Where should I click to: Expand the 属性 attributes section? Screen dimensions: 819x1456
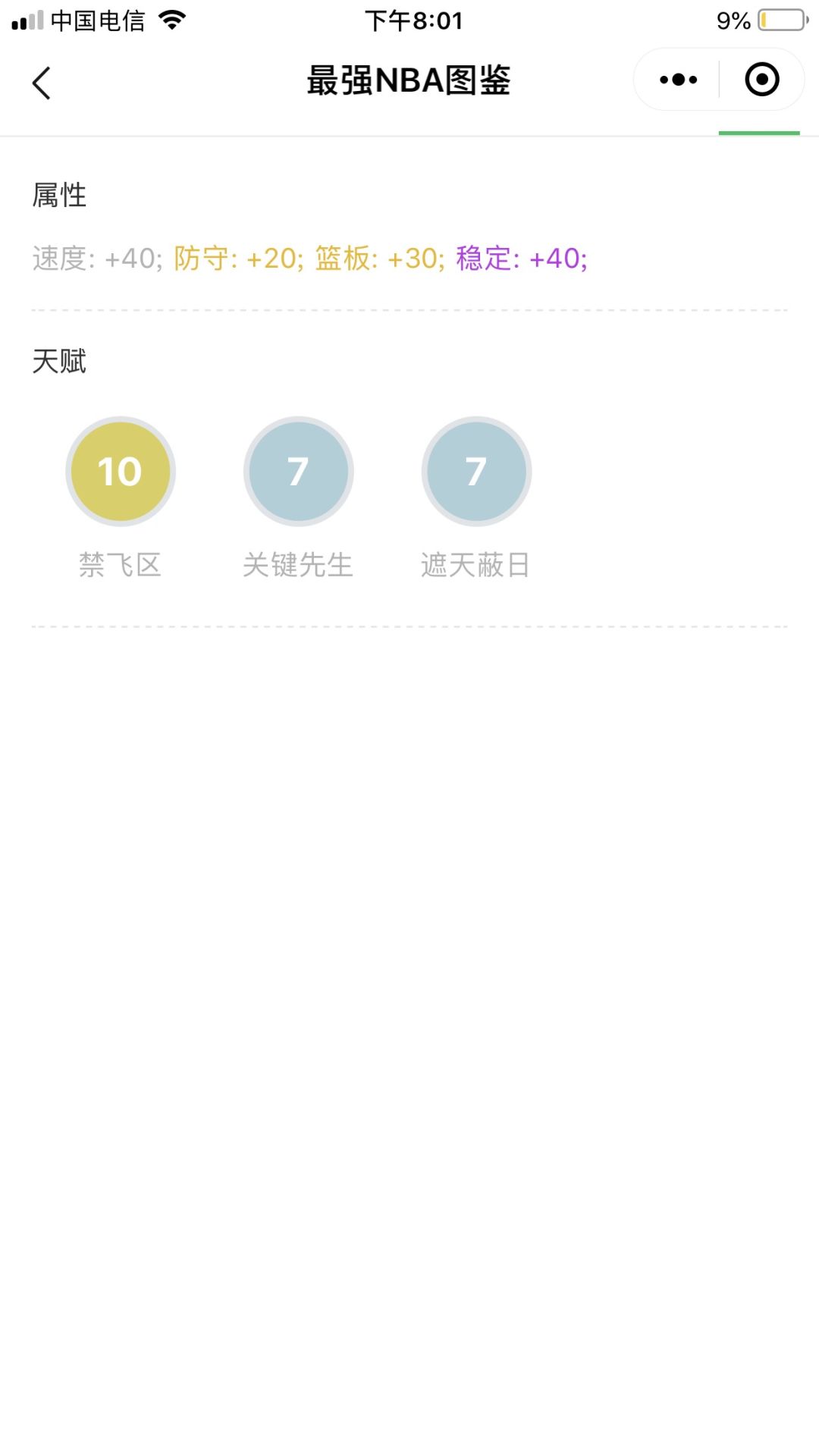[59, 195]
